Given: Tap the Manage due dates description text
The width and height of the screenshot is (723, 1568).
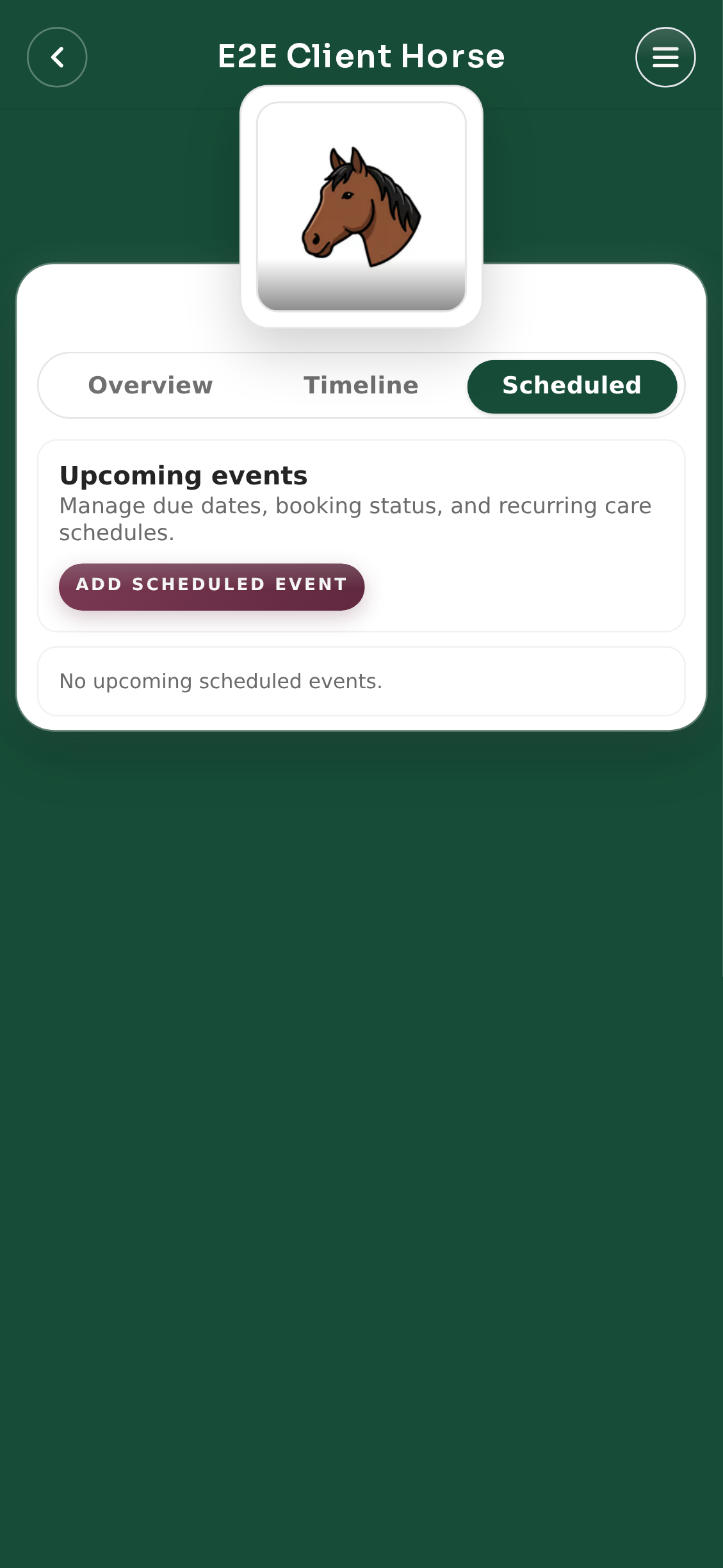Looking at the screenshot, I should [x=355, y=517].
